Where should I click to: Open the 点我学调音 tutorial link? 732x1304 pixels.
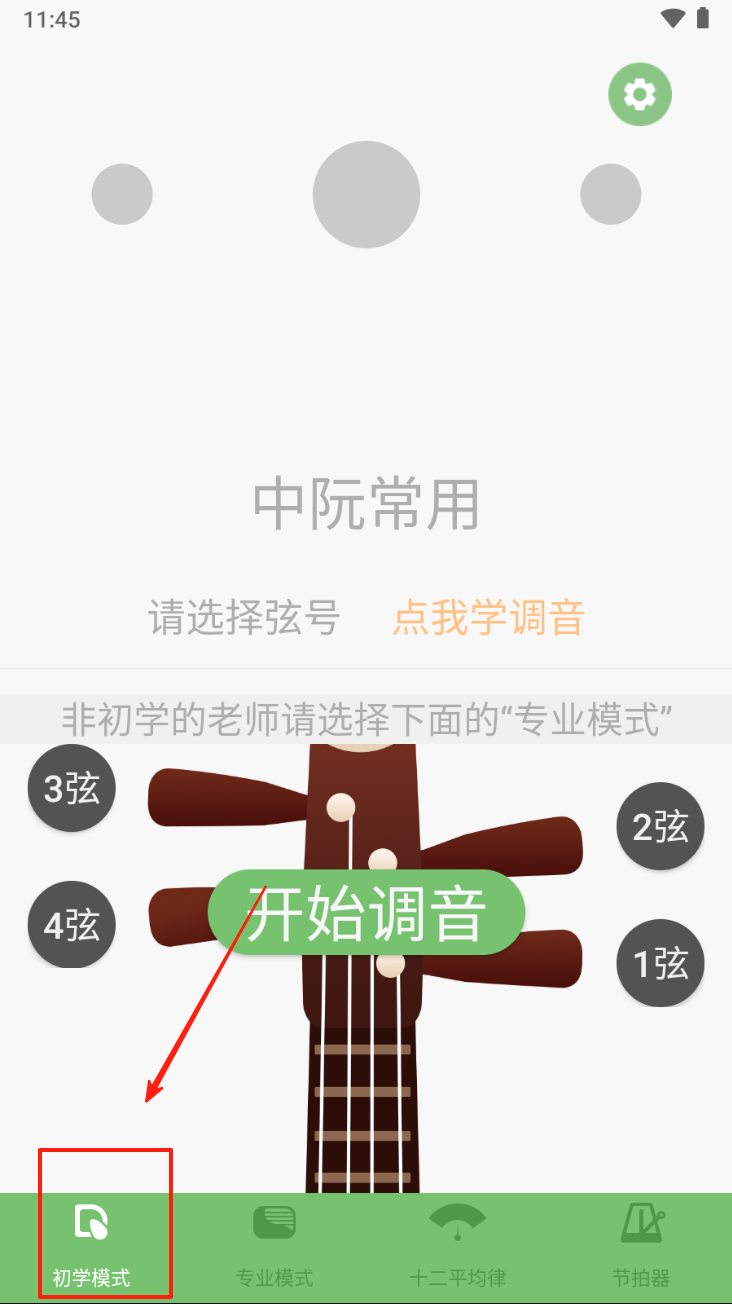[x=488, y=618]
